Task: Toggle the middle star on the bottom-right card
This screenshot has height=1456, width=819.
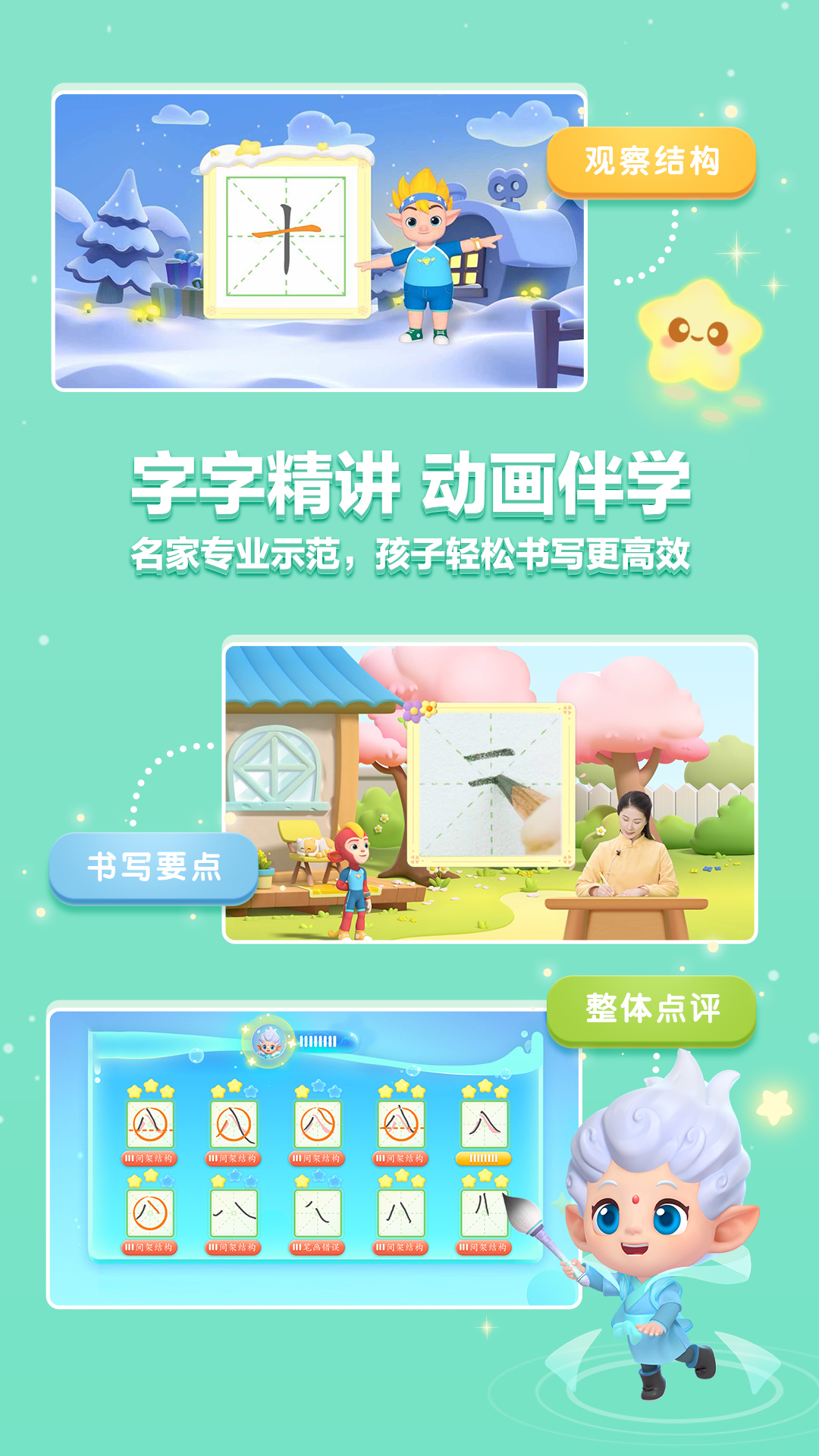Action: point(484,1176)
